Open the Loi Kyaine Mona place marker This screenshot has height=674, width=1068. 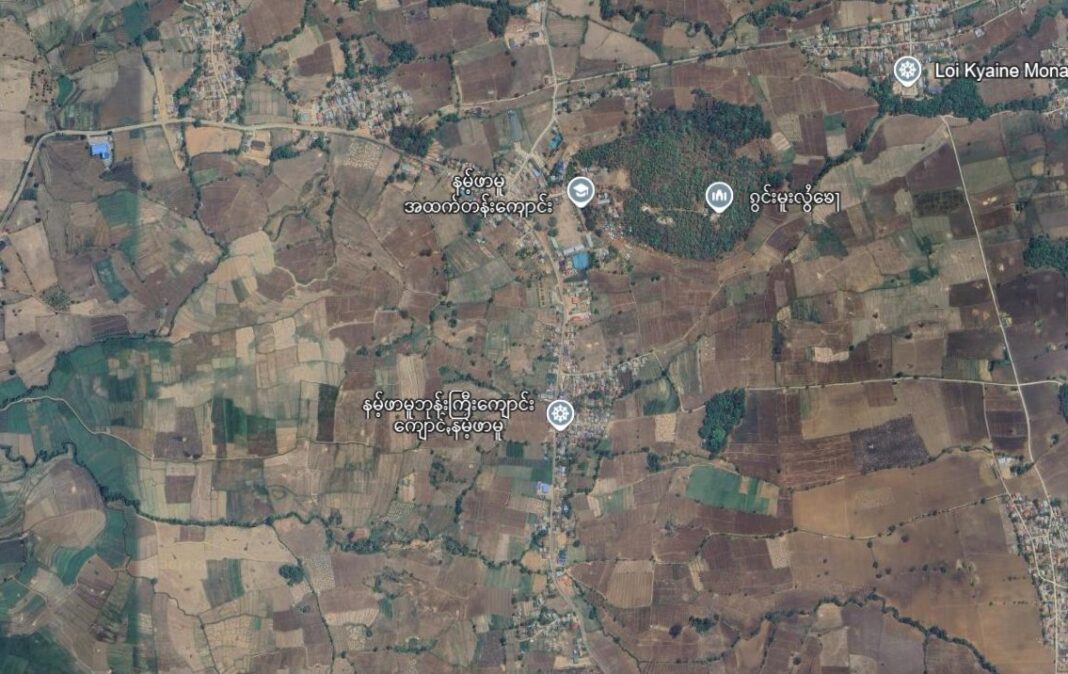click(907, 70)
